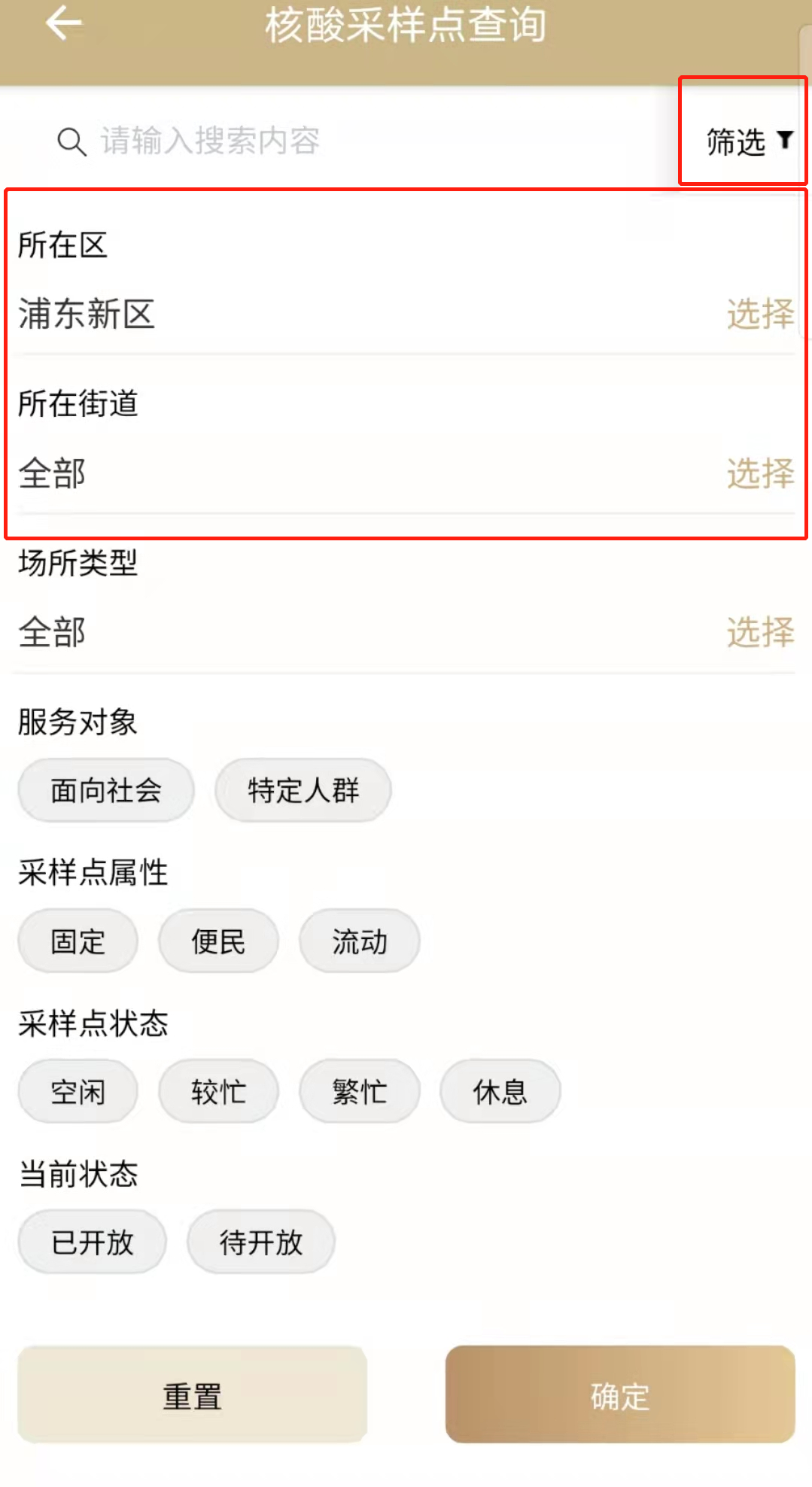Image resolution: width=812 pixels, height=1487 pixels.
Task: Show only 已开放 sampling points
Action: point(93,1242)
